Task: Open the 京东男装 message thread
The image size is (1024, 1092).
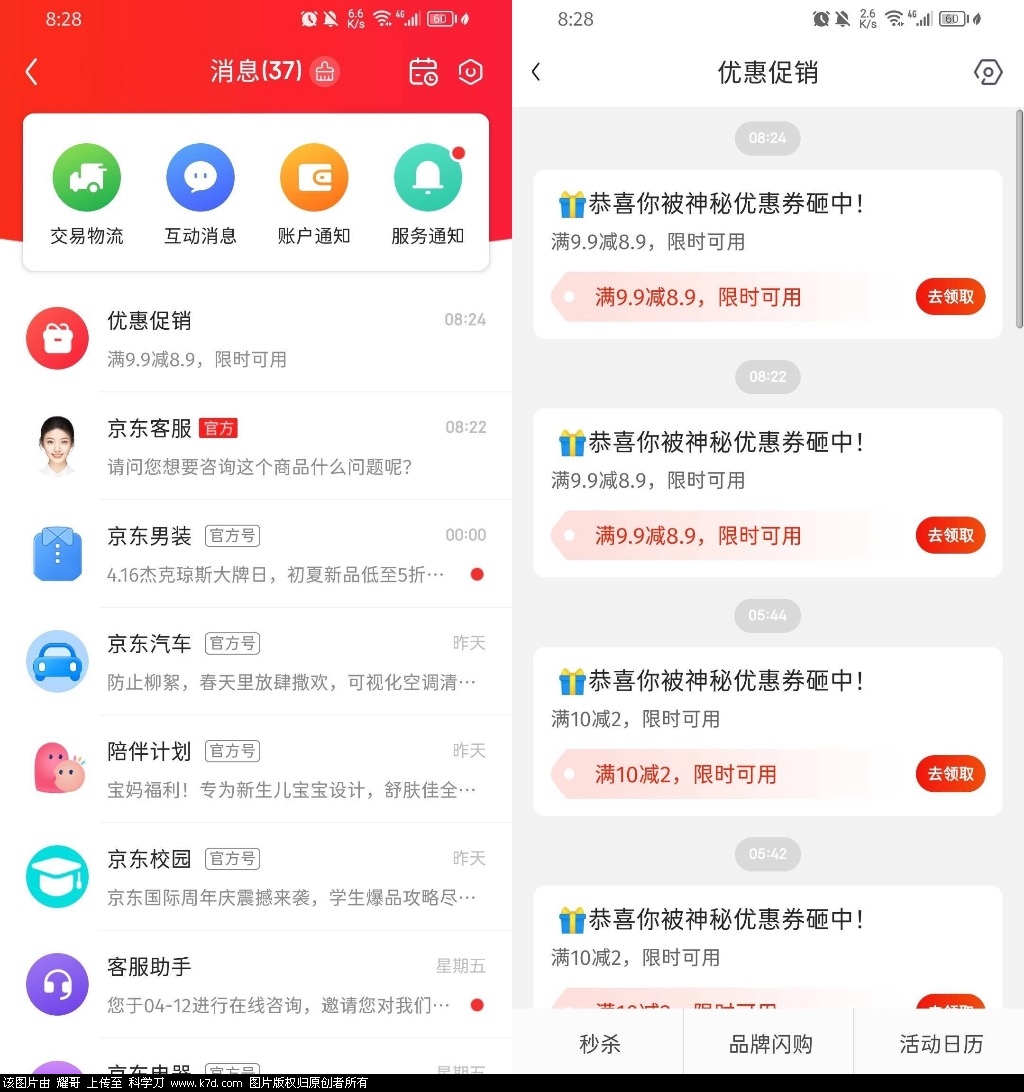Action: 255,554
